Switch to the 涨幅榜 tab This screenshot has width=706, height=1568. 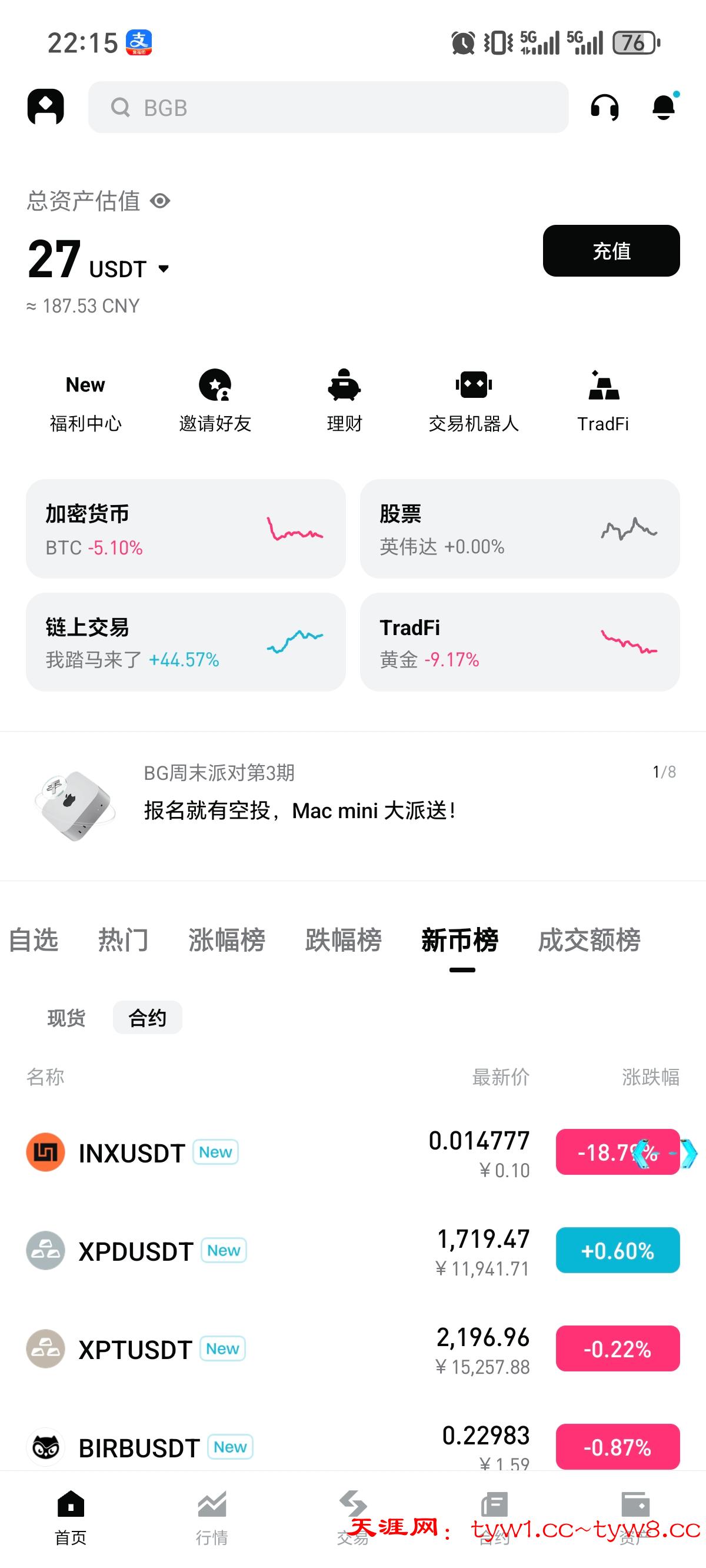227,940
